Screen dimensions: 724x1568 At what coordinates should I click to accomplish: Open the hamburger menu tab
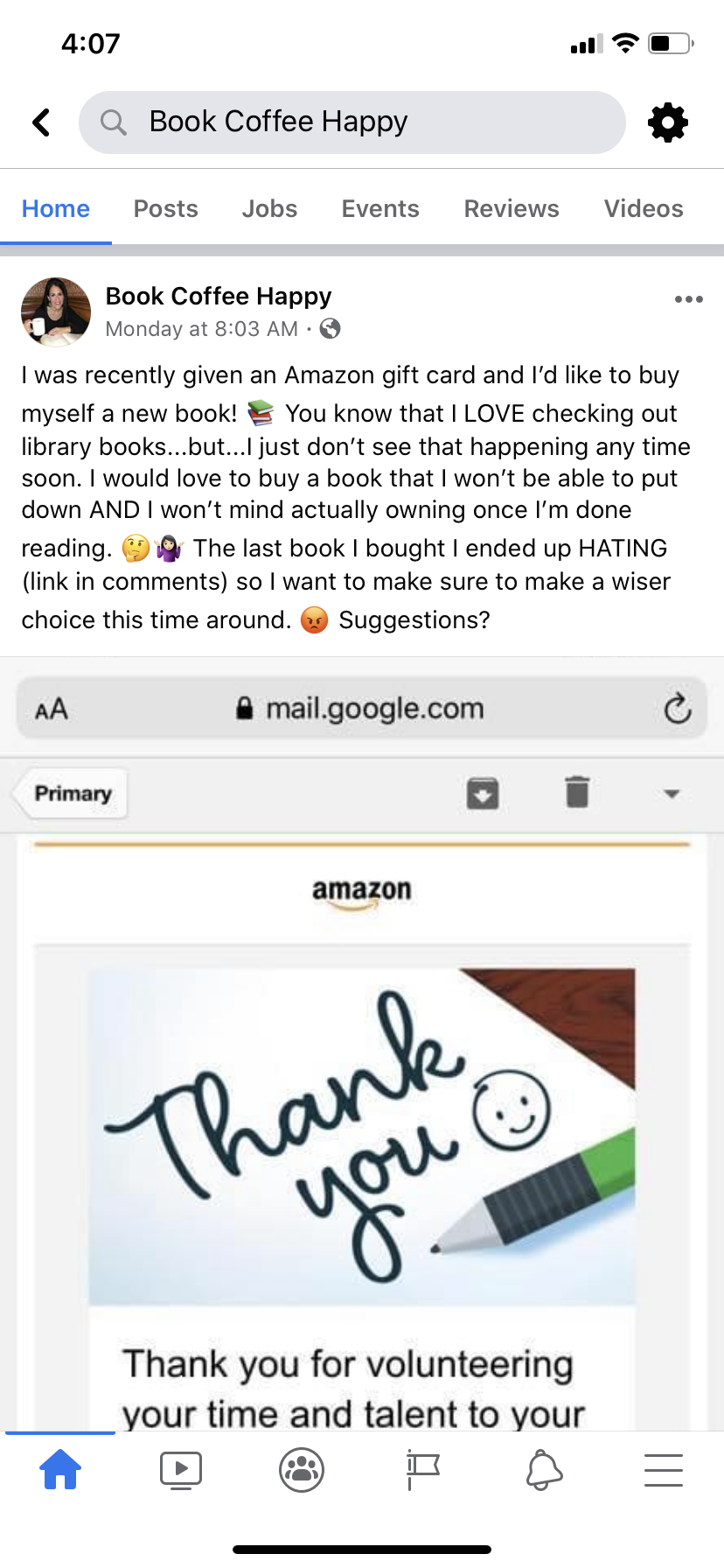664,1470
